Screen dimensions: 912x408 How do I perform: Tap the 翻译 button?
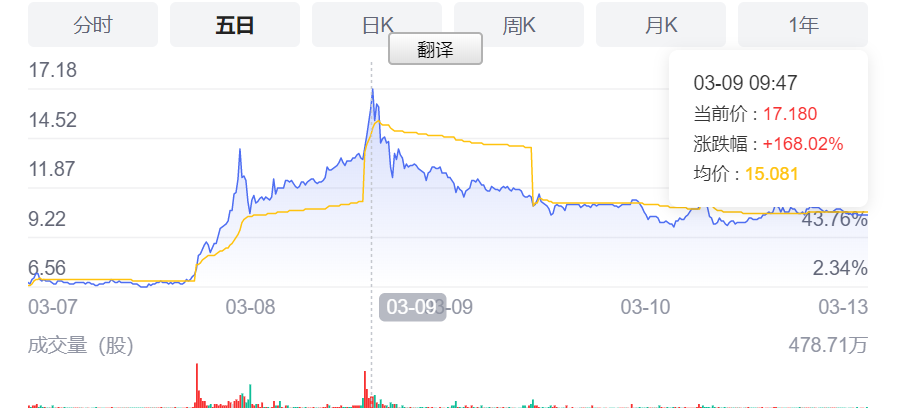click(x=435, y=49)
